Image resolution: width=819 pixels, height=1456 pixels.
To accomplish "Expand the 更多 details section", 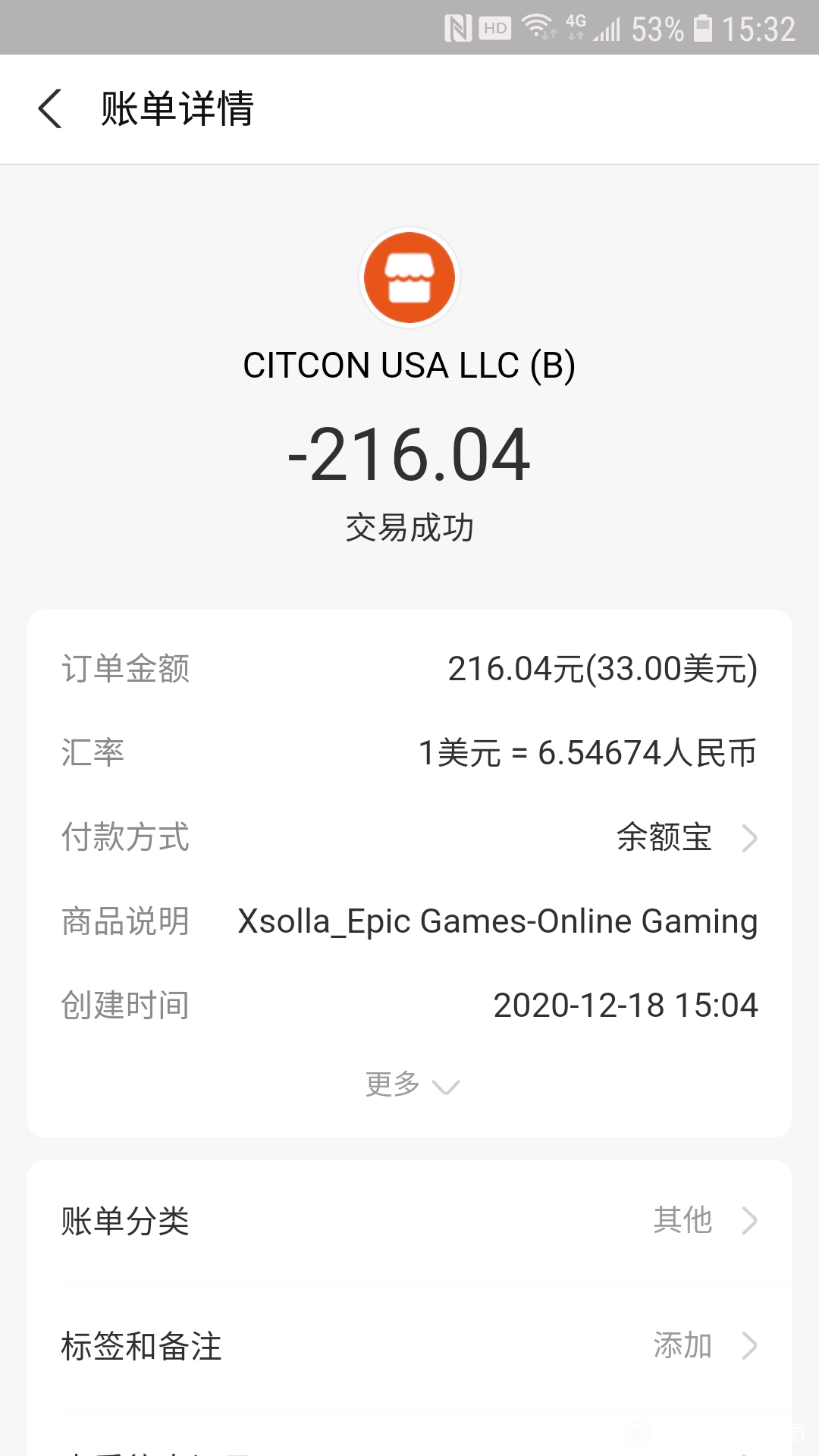I will click(412, 1084).
